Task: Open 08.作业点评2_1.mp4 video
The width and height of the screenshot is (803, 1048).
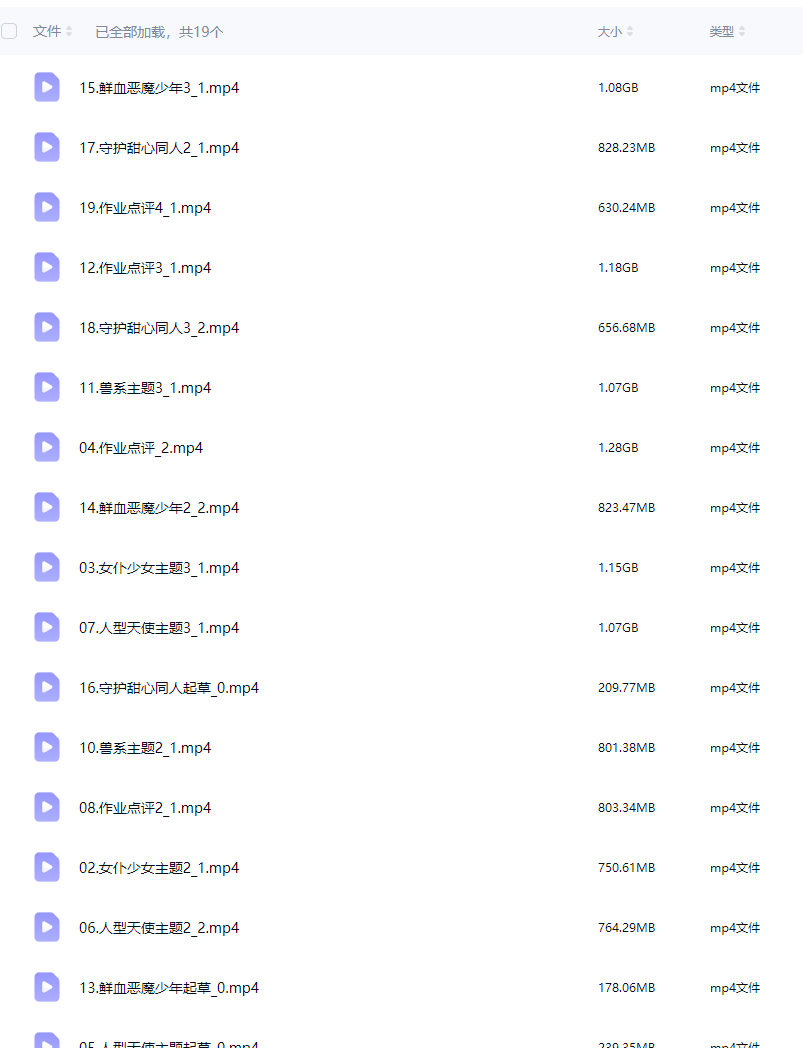Action: click(x=145, y=808)
